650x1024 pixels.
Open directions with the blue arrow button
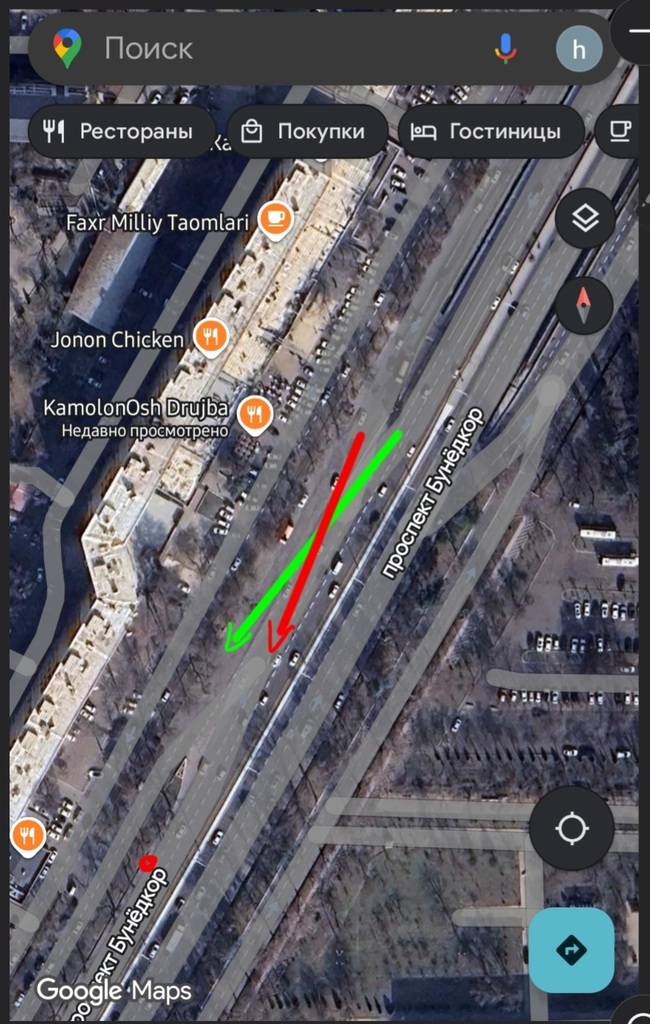571,950
